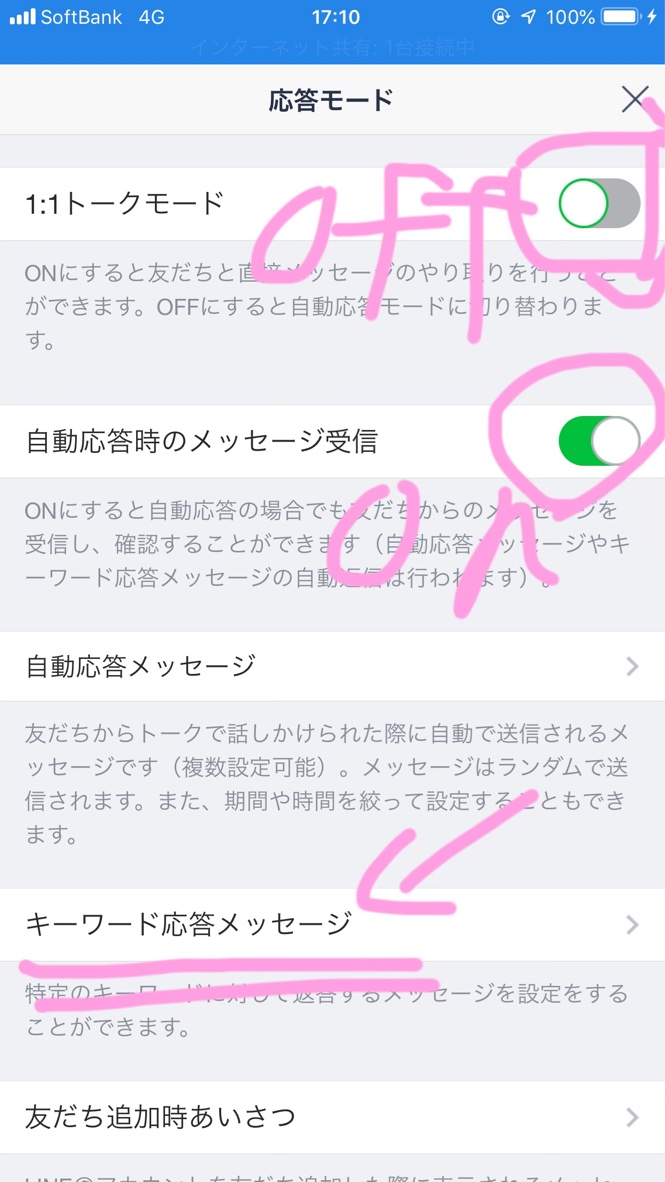Open 自動応答メッセージ settings
The height and width of the screenshot is (1182, 665).
[x=332, y=666]
